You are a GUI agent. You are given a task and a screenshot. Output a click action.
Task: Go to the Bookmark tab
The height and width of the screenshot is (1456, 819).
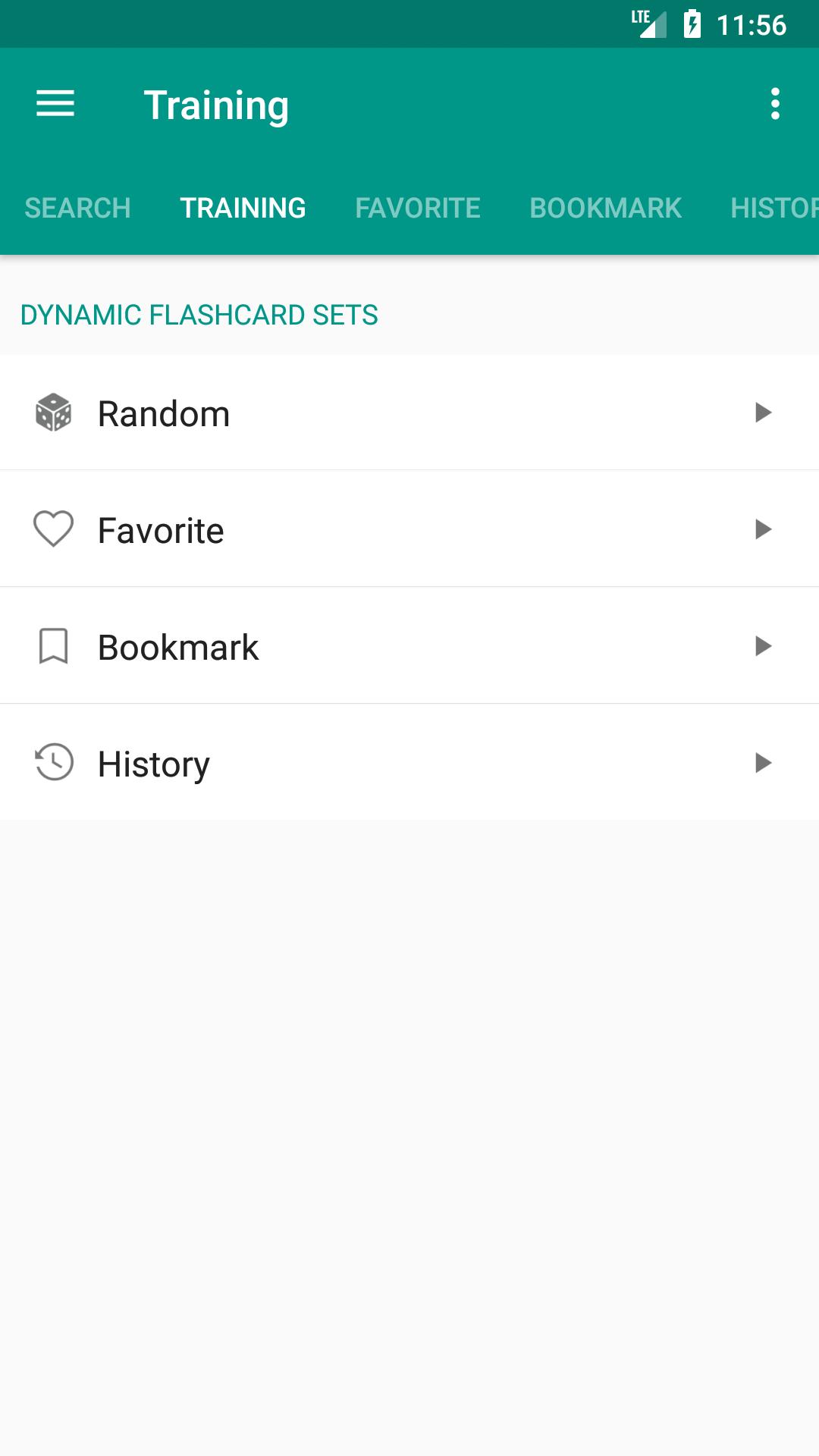coord(606,208)
